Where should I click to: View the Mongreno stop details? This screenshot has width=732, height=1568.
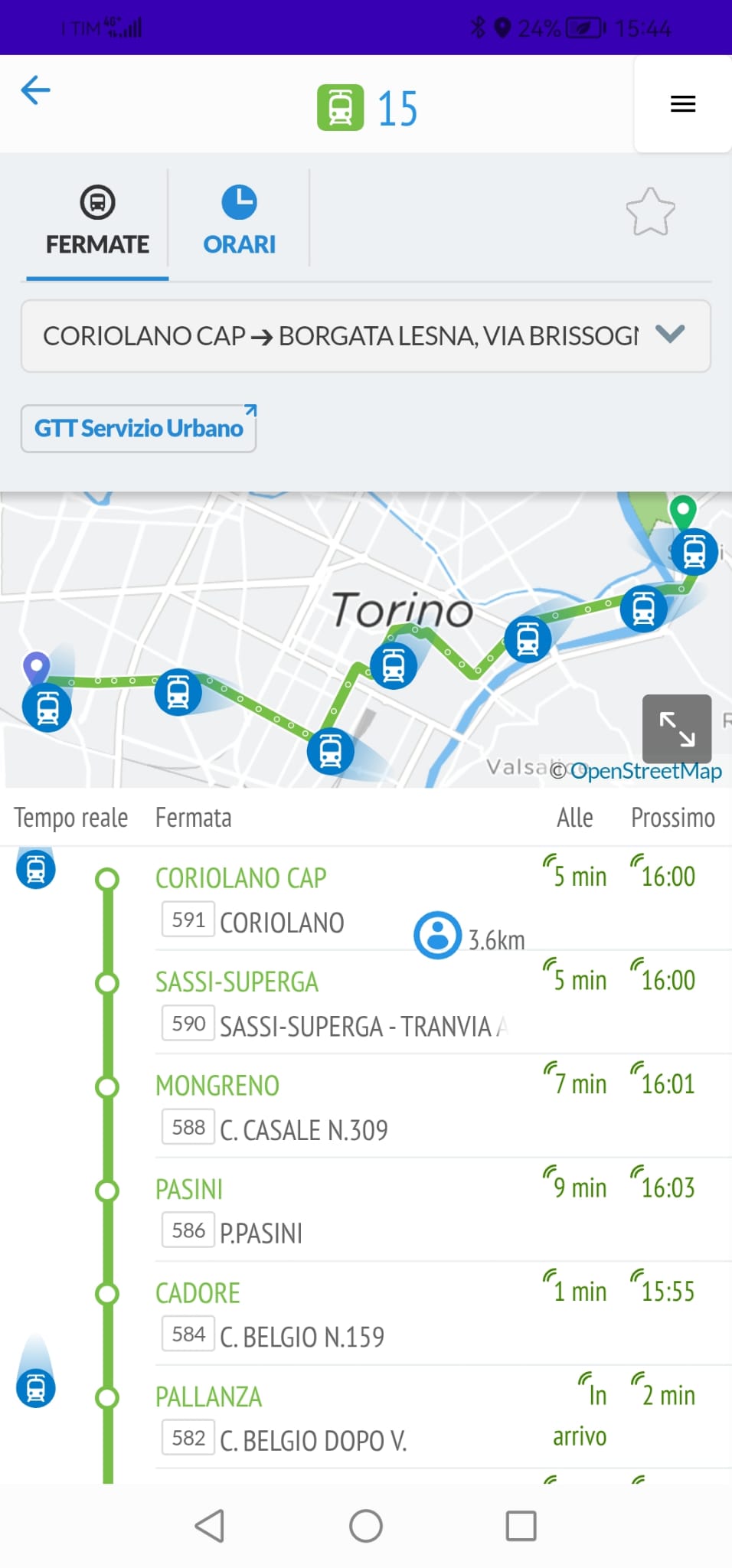217,1086
